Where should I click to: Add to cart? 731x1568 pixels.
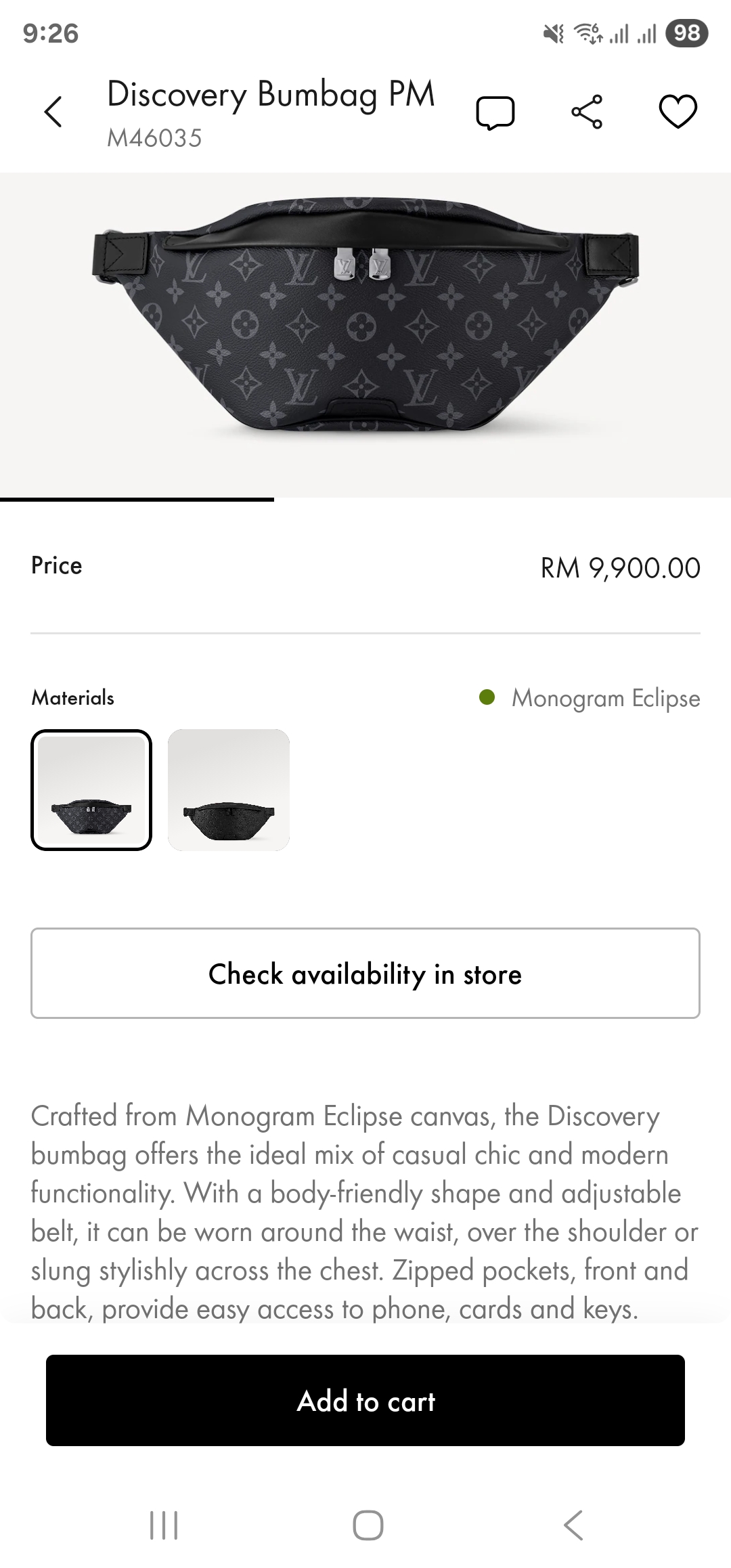[x=365, y=1401]
